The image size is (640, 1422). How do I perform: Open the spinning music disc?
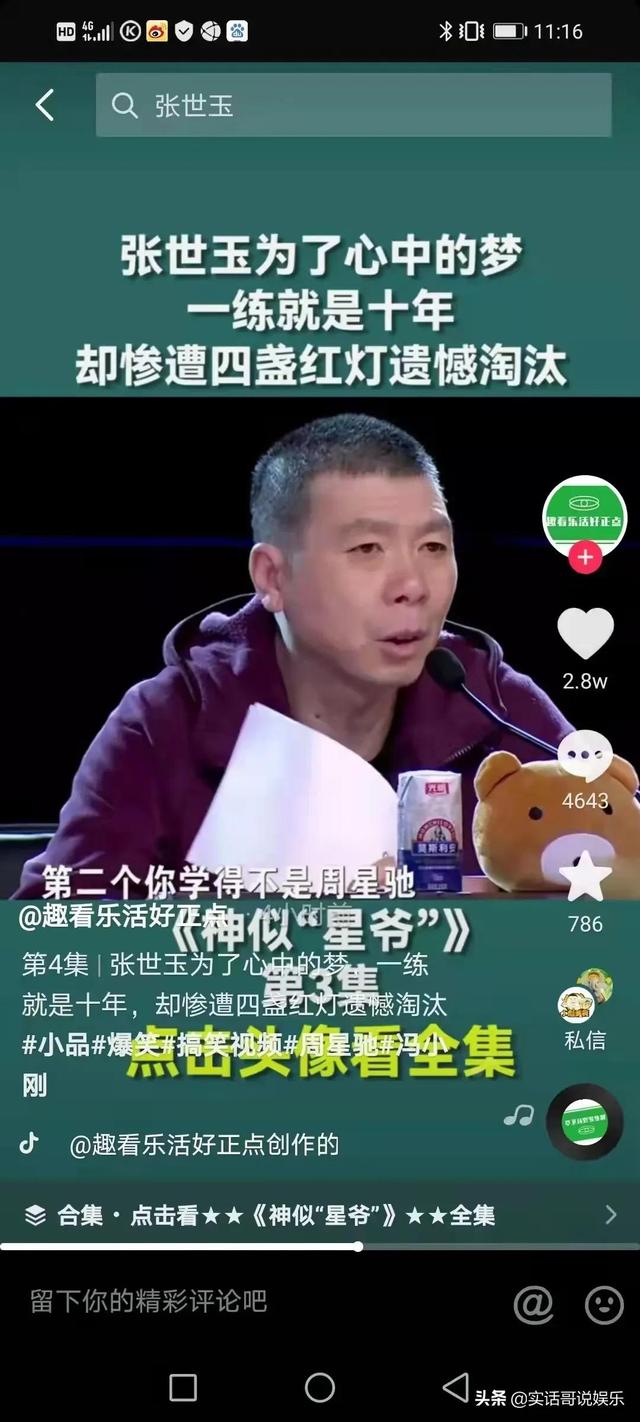pos(585,1121)
